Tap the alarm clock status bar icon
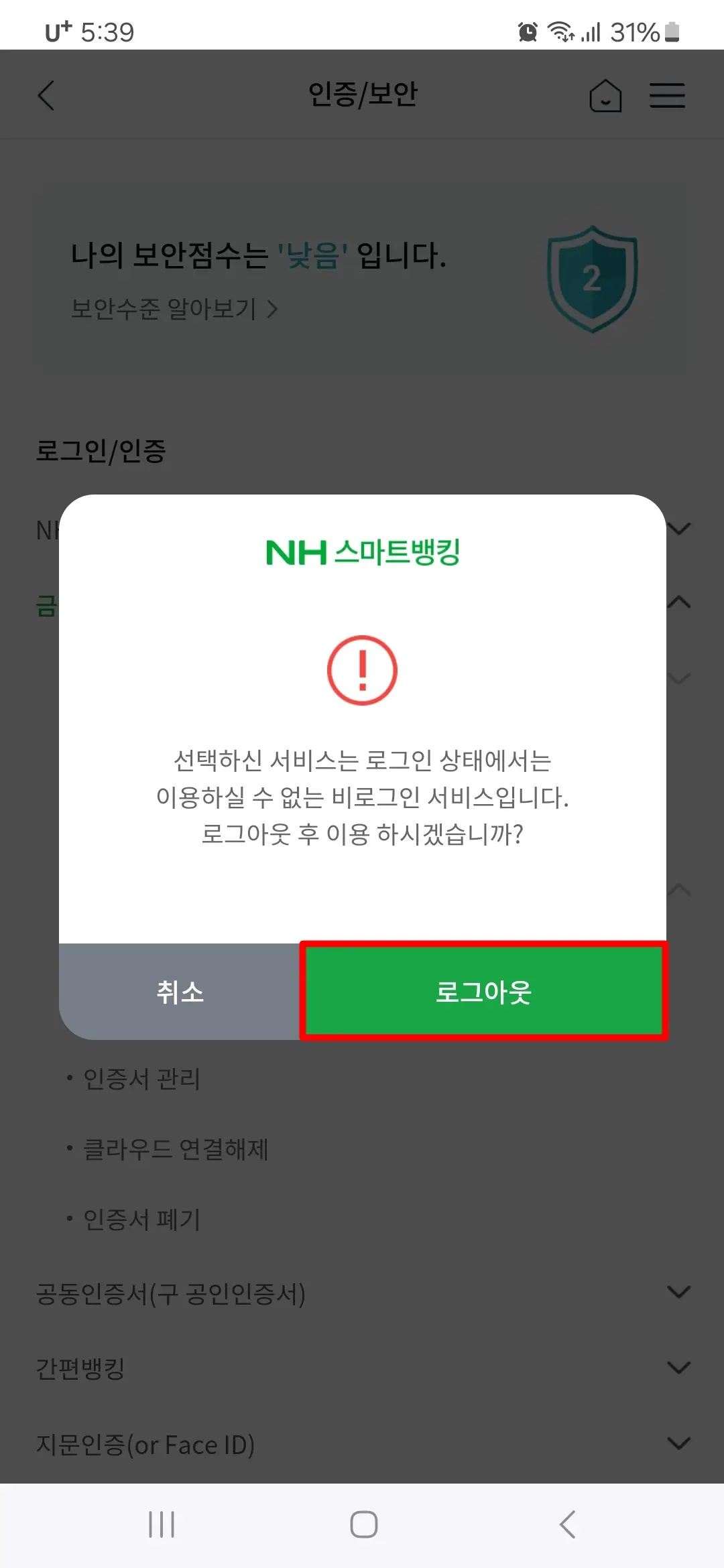 [x=528, y=31]
